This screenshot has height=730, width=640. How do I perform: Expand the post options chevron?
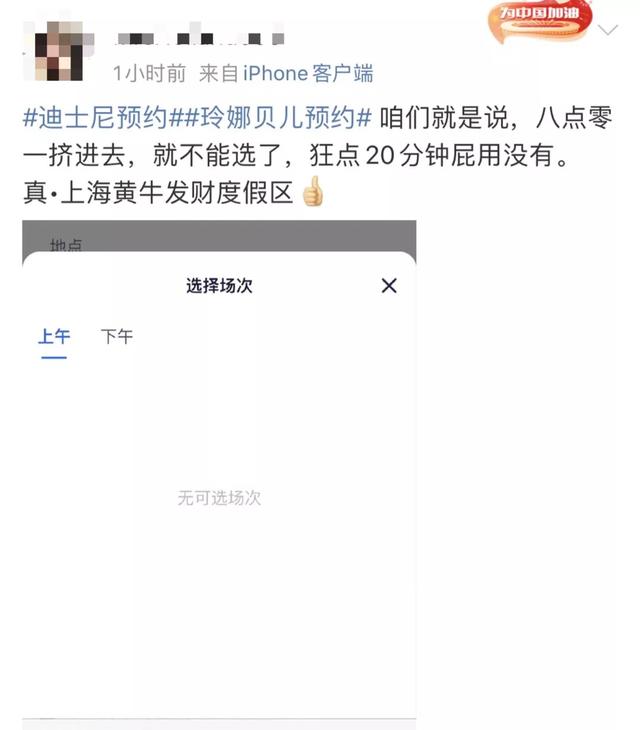tap(607, 31)
